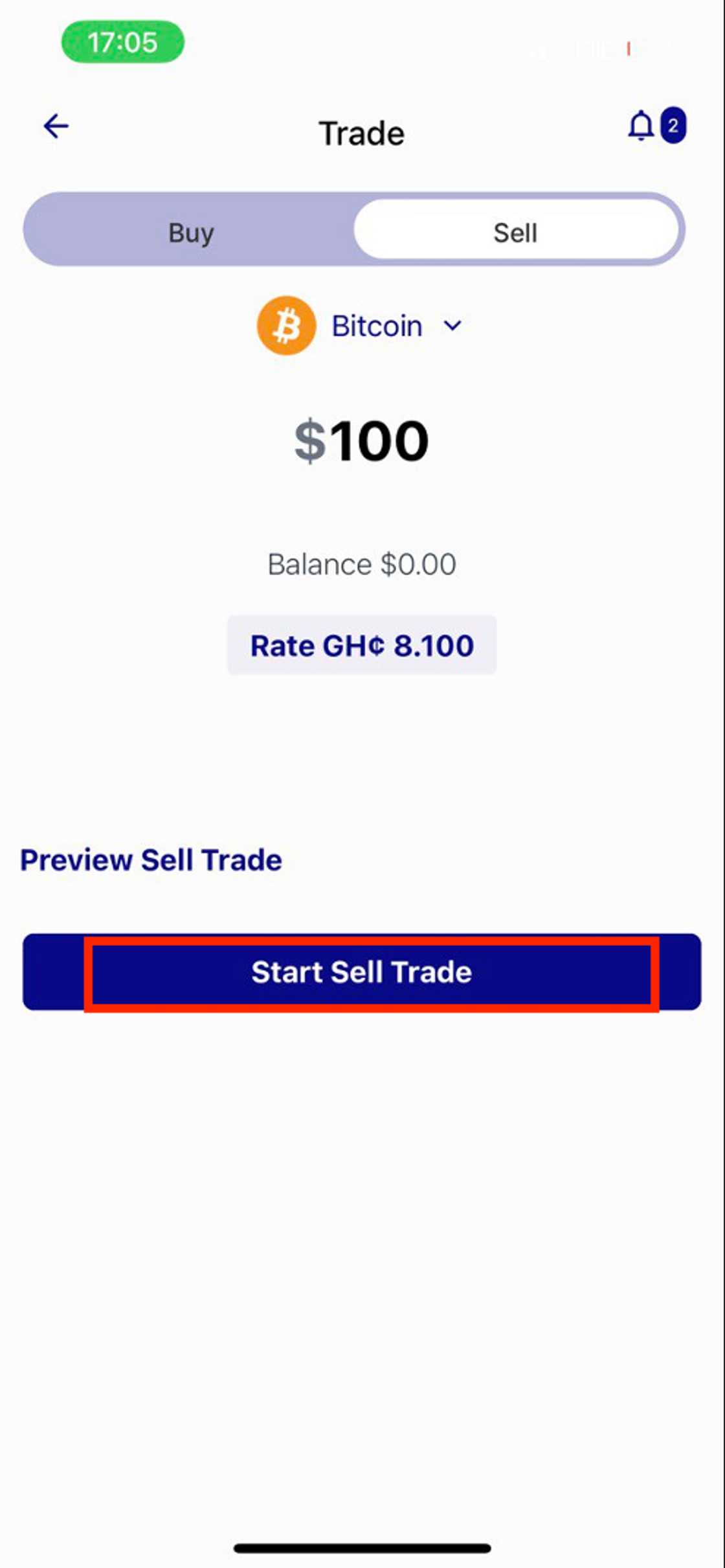
Task: Select the dollar sign next to 100
Action: click(309, 440)
